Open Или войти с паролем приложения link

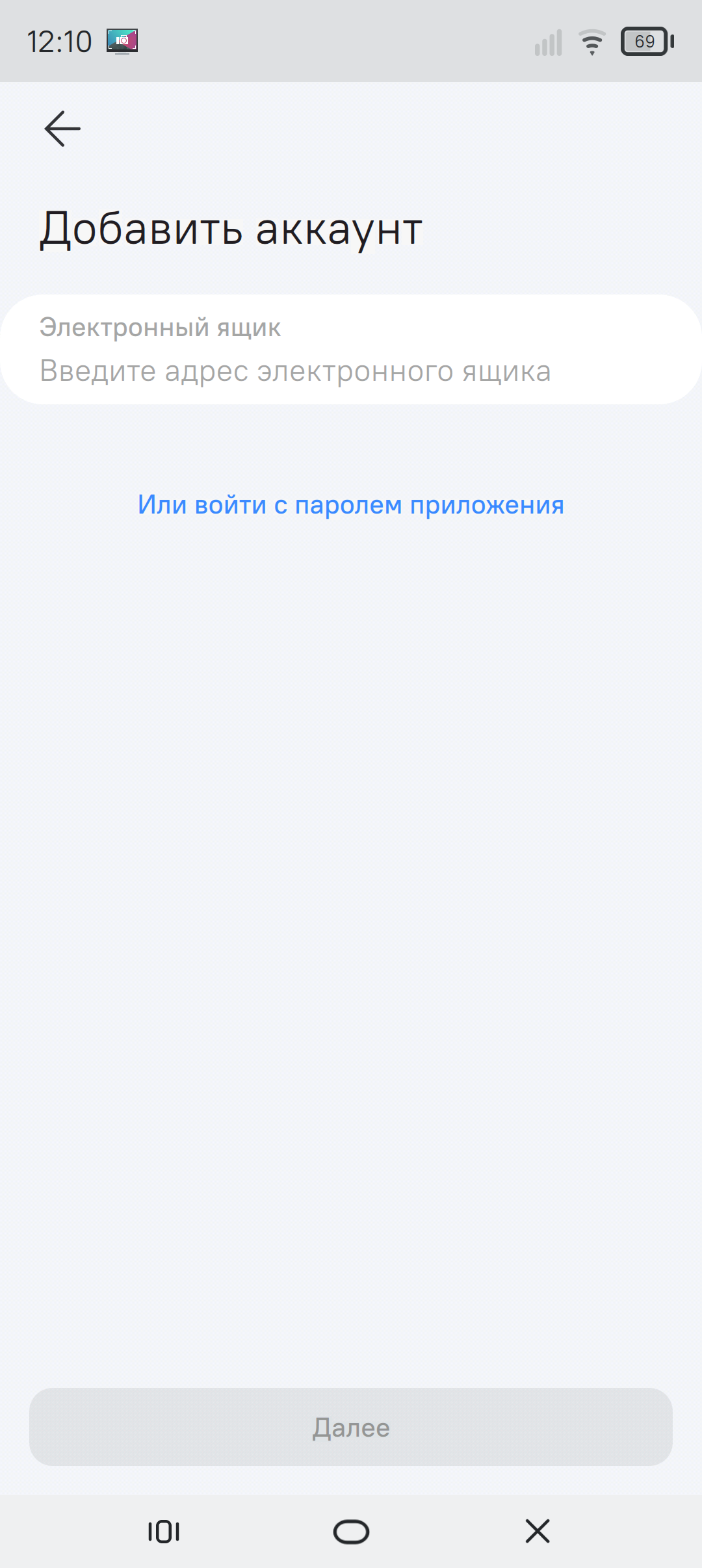[351, 505]
